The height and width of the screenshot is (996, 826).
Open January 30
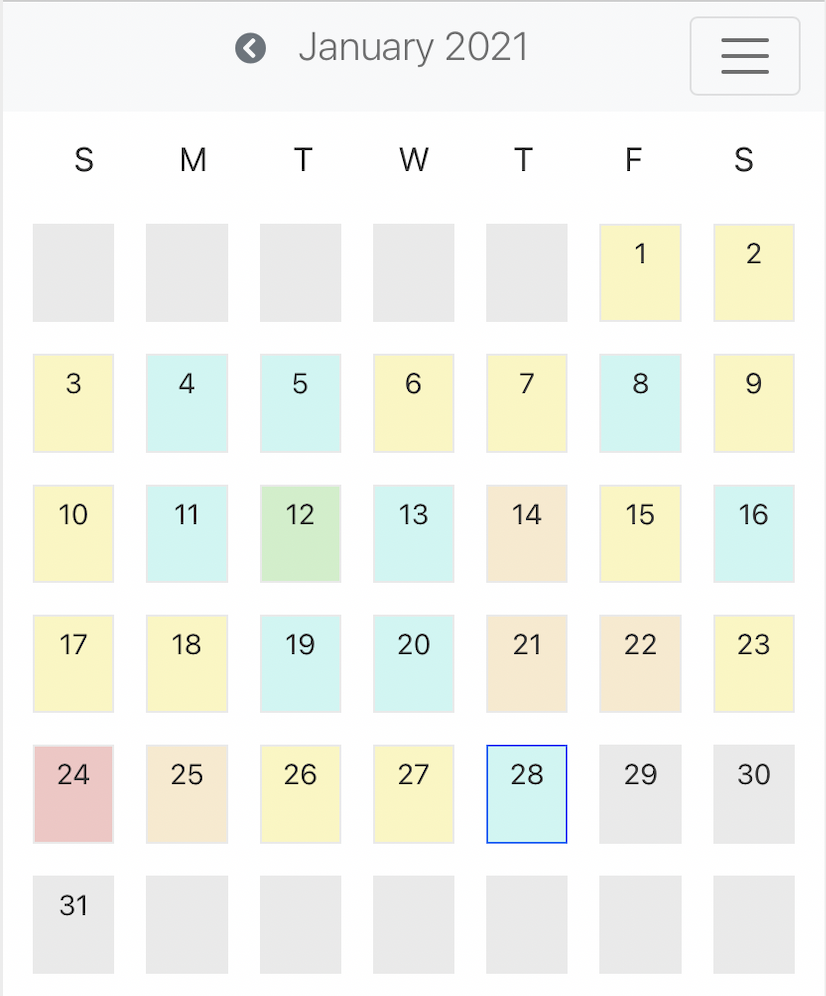point(754,794)
